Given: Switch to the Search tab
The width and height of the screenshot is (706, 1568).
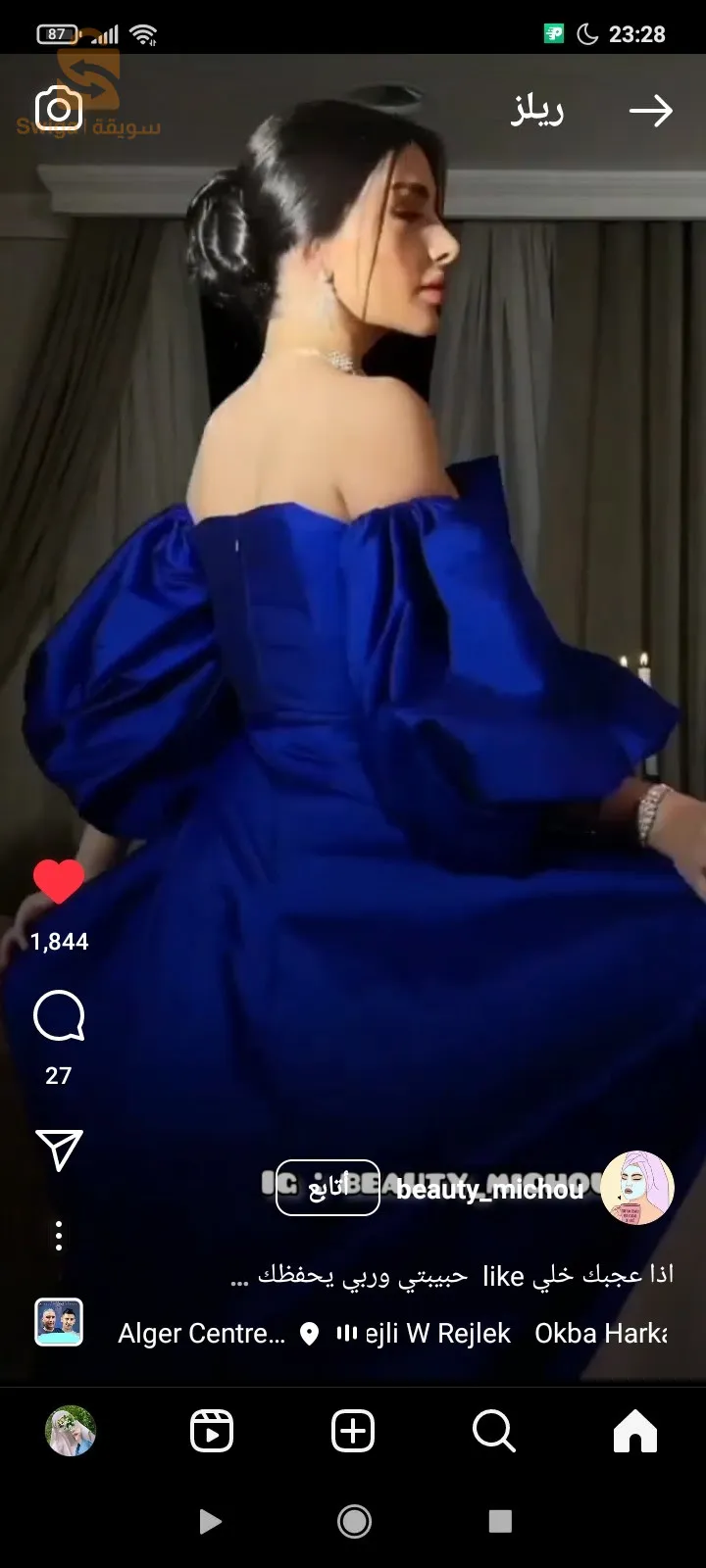Looking at the screenshot, I should 494,1432.
